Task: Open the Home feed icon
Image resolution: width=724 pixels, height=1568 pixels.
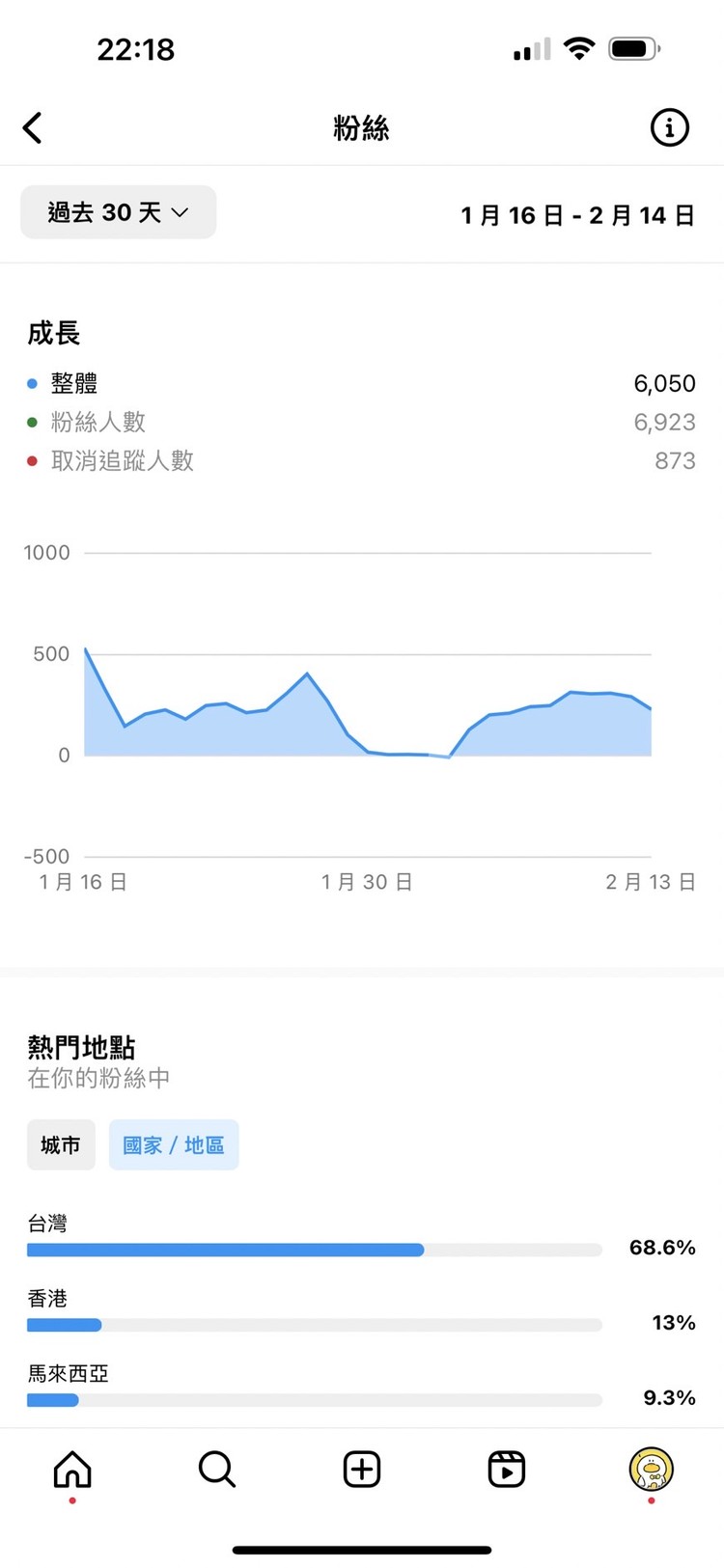Action: pyautogui.click(x=72, y=1469)
